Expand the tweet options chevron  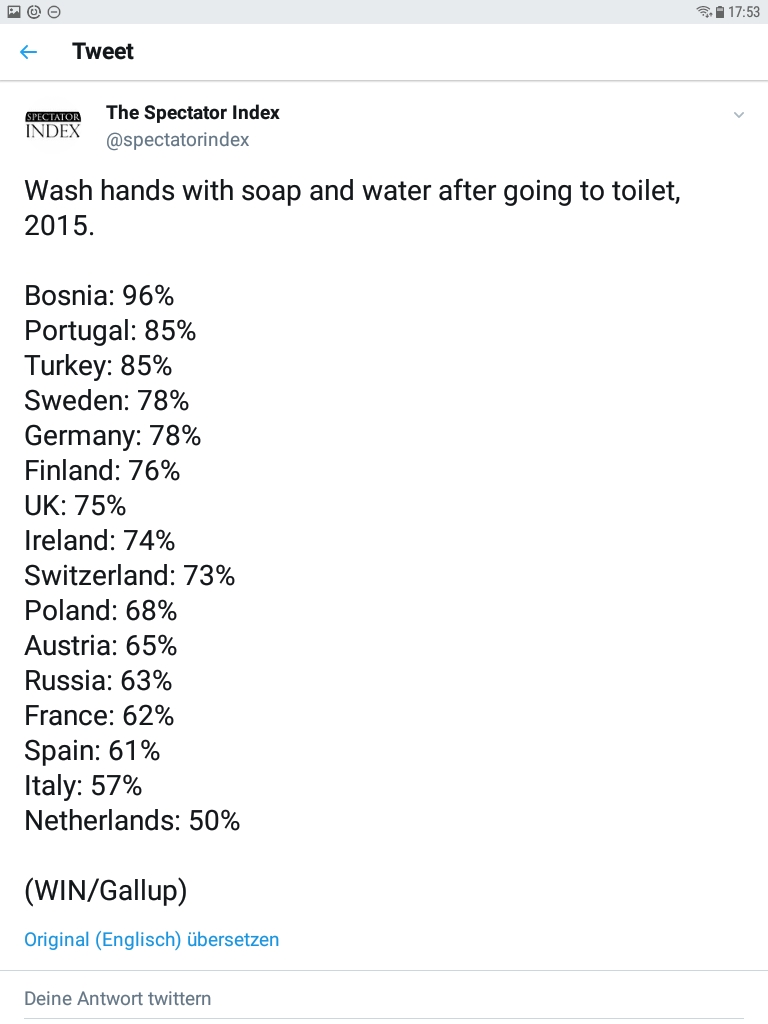[x=739, y=115]
